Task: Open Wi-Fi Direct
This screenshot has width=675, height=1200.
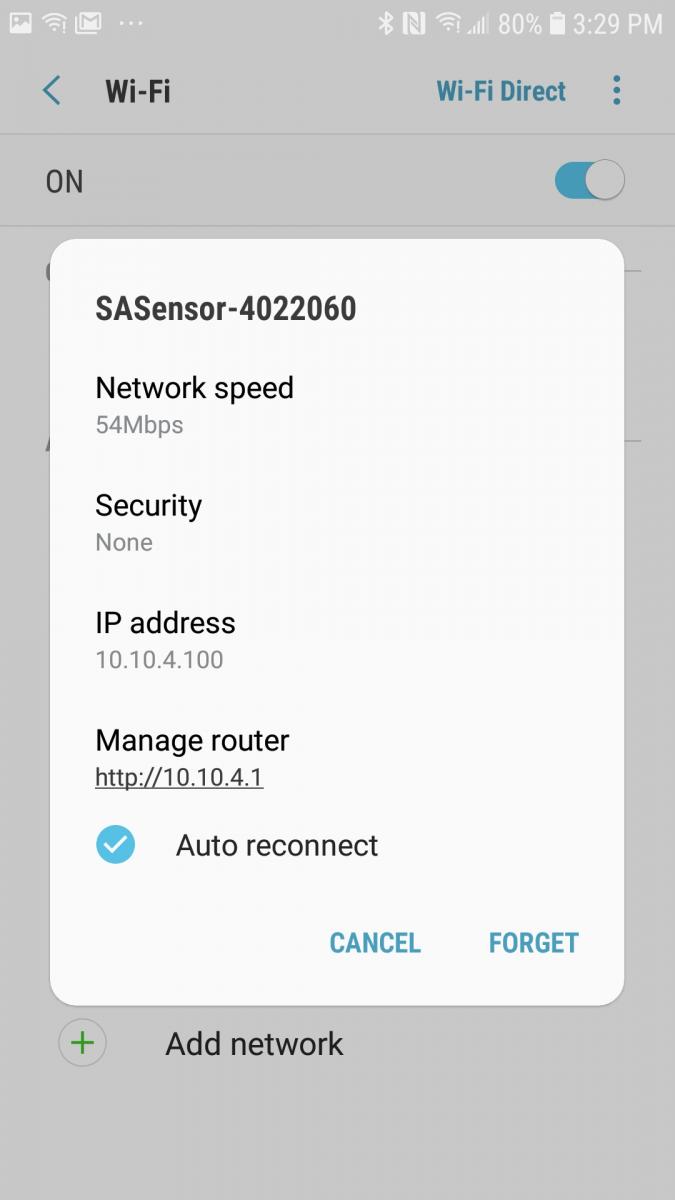Action: tap(501, 91)
